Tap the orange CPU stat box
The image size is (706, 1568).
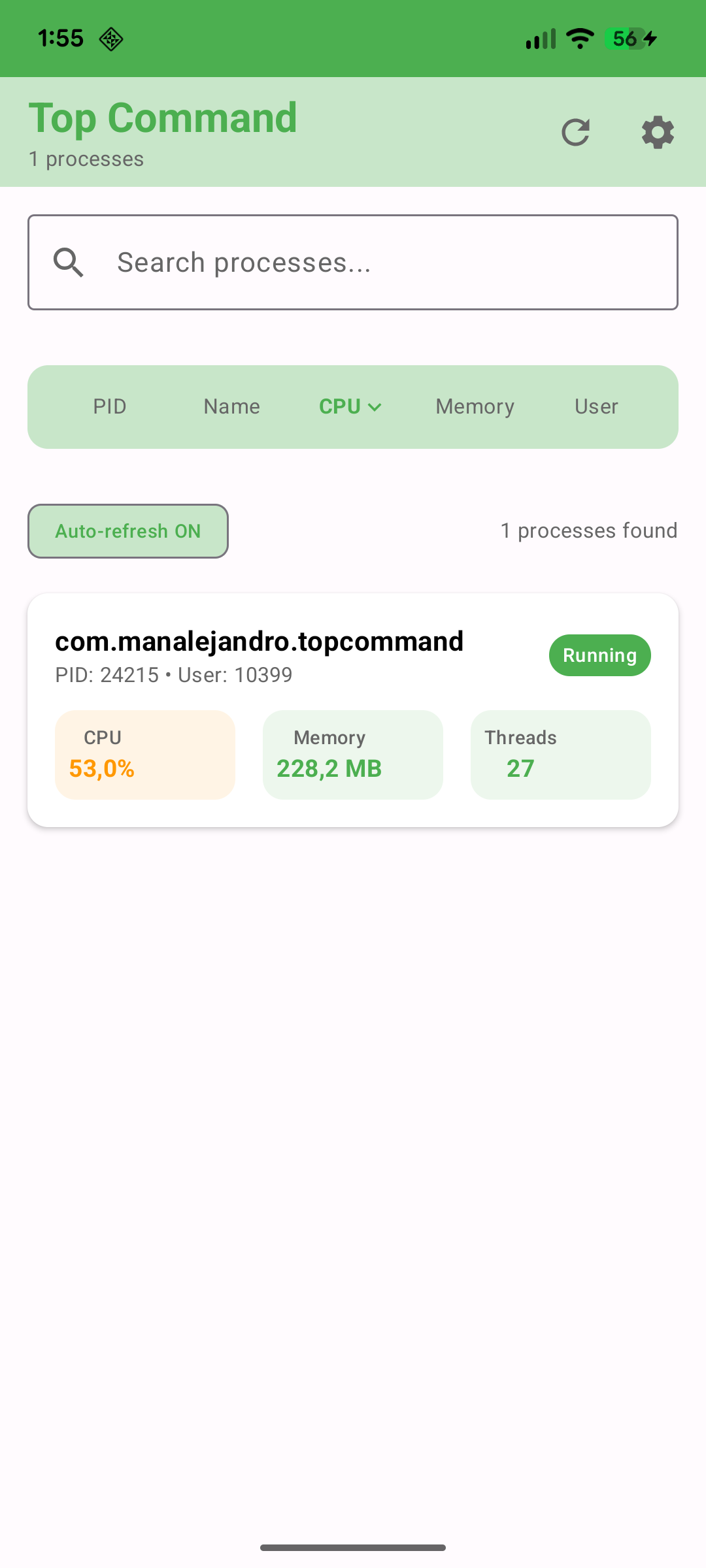pyautogui.click(x=144, y=754)
